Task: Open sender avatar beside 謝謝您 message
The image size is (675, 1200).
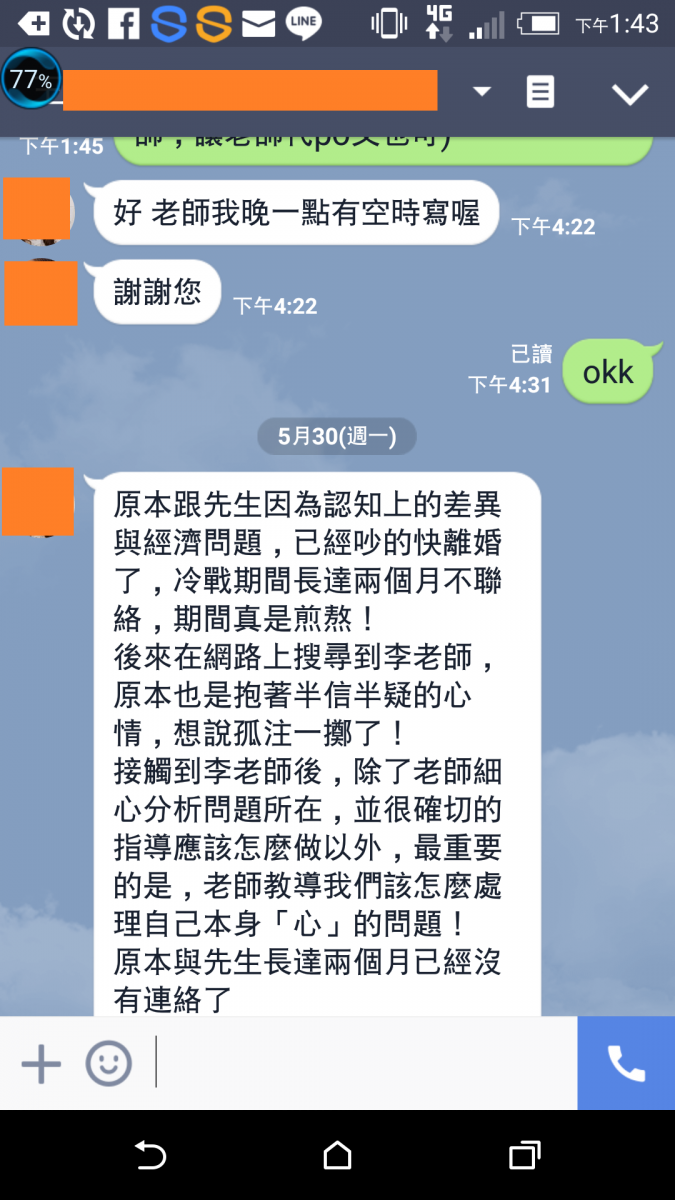Action: click(x=41, y=293)
